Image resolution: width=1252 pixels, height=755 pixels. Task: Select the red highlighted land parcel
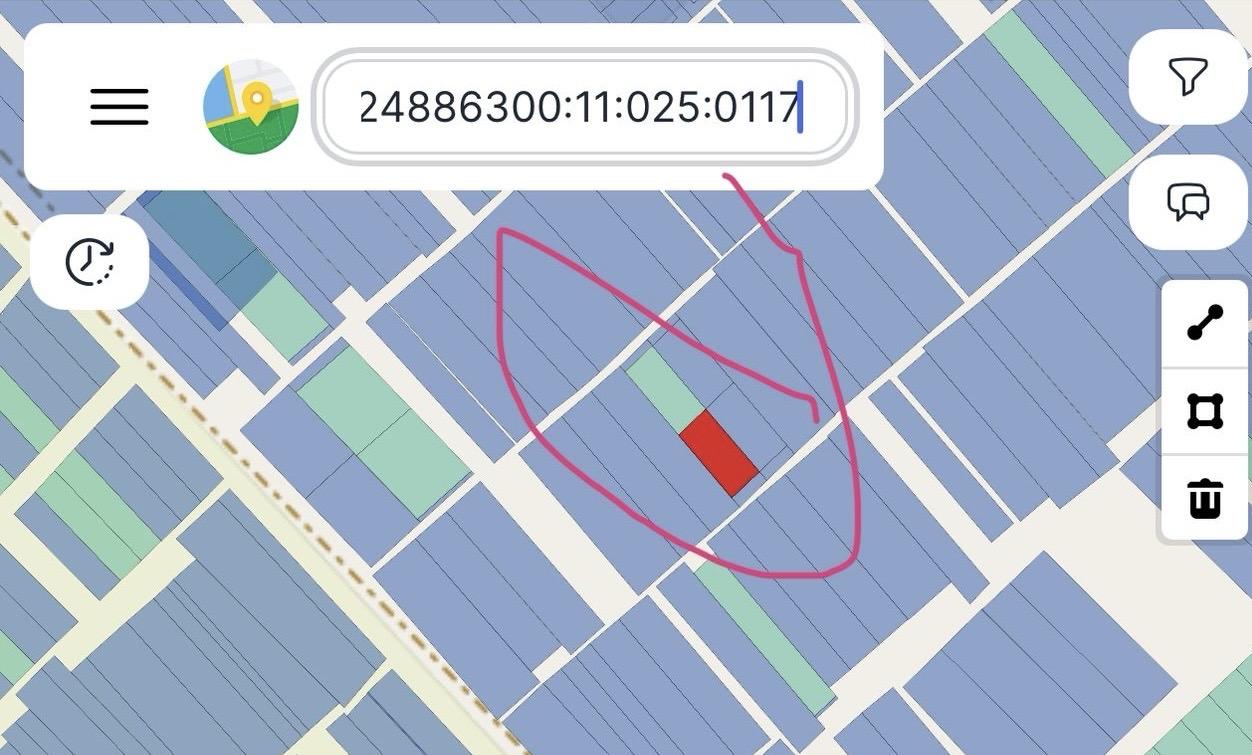click(x=718, y=452)
